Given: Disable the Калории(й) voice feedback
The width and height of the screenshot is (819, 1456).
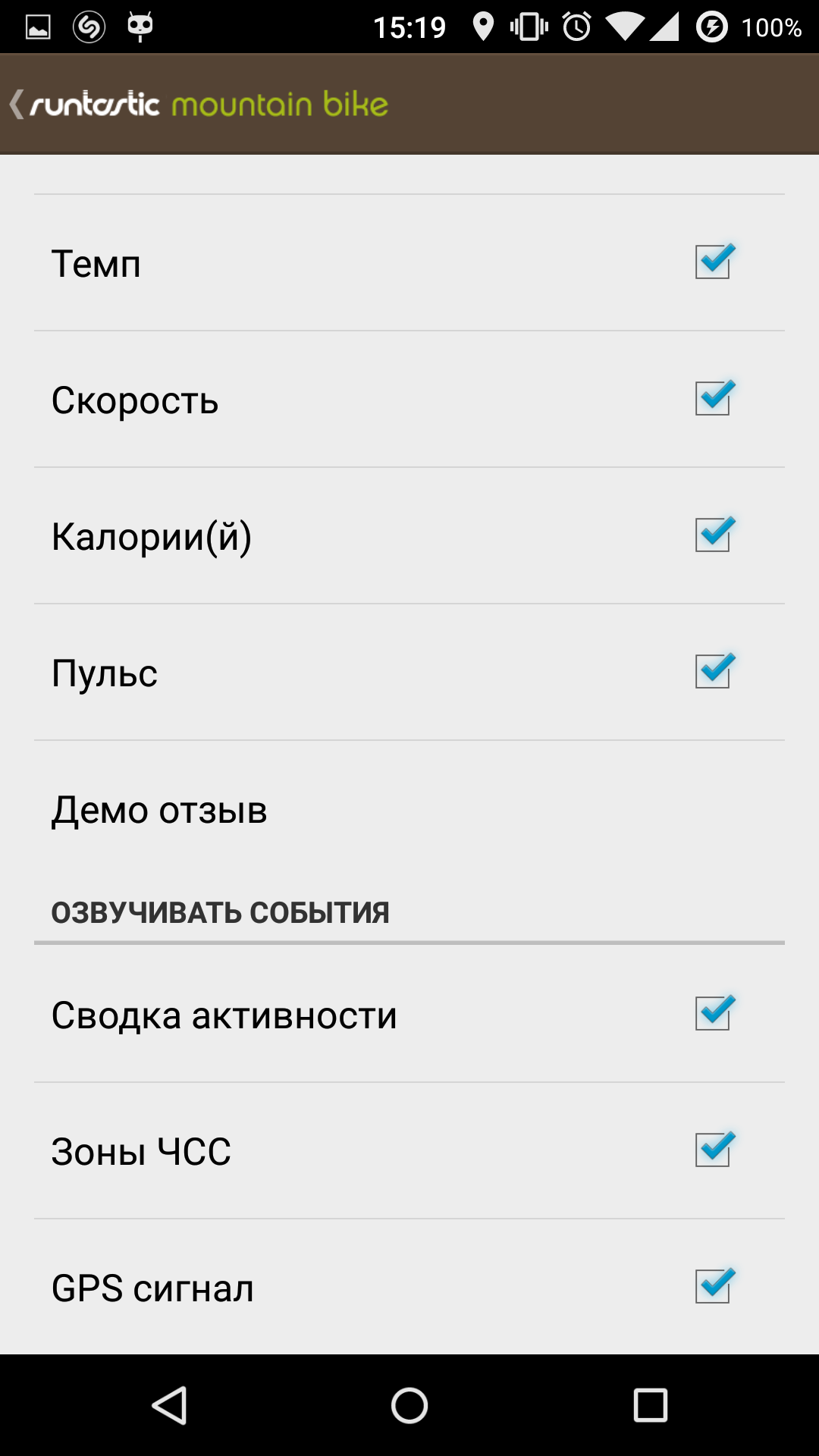Looking at the screenshot, I should (x=714, y=535).
